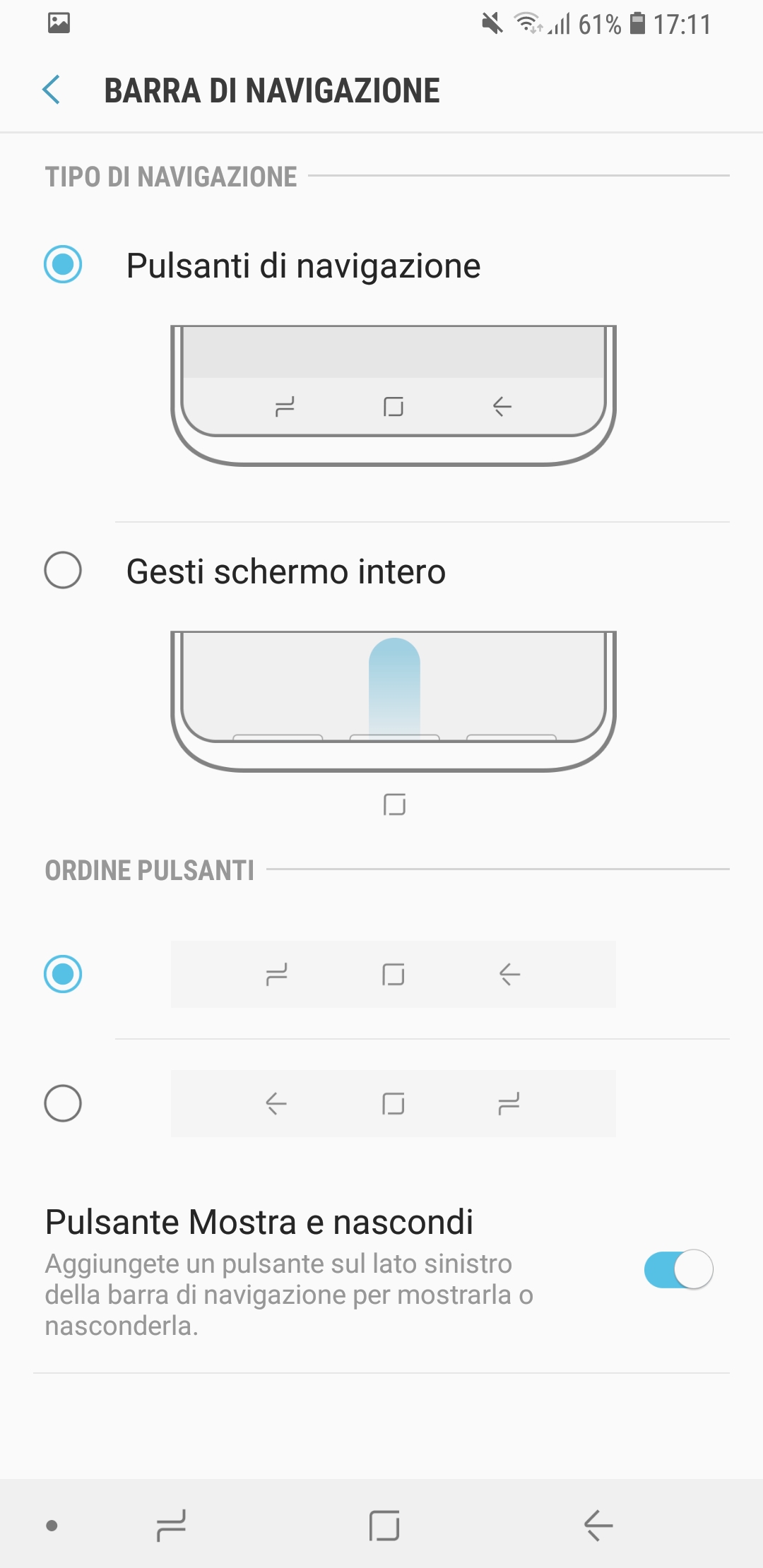Tap the system home button
763x1568 pixels.
[384, 1526]
